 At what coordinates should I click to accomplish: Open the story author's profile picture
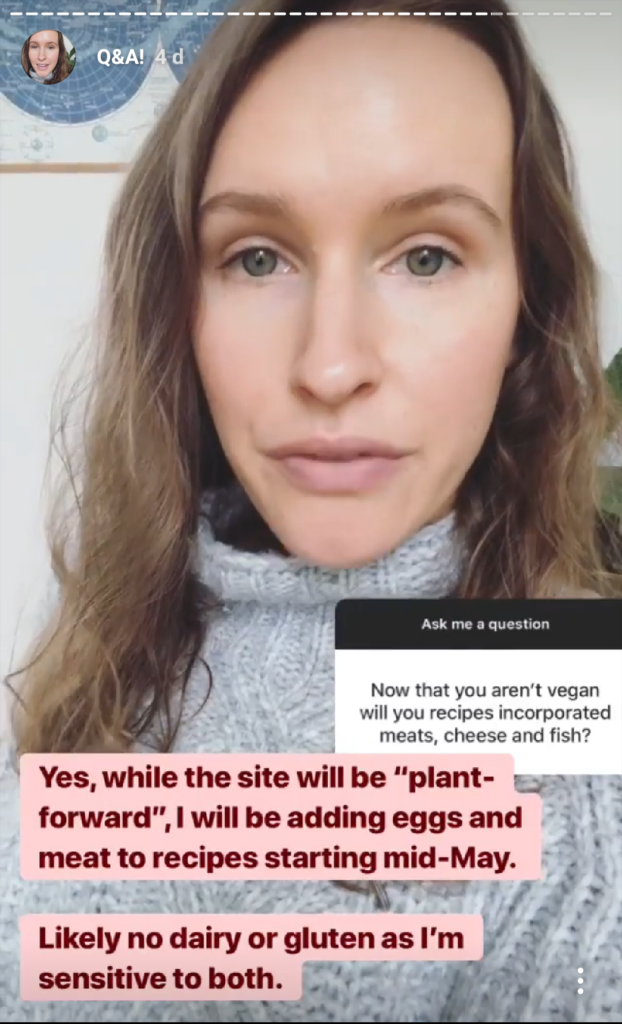coord(48,57)
